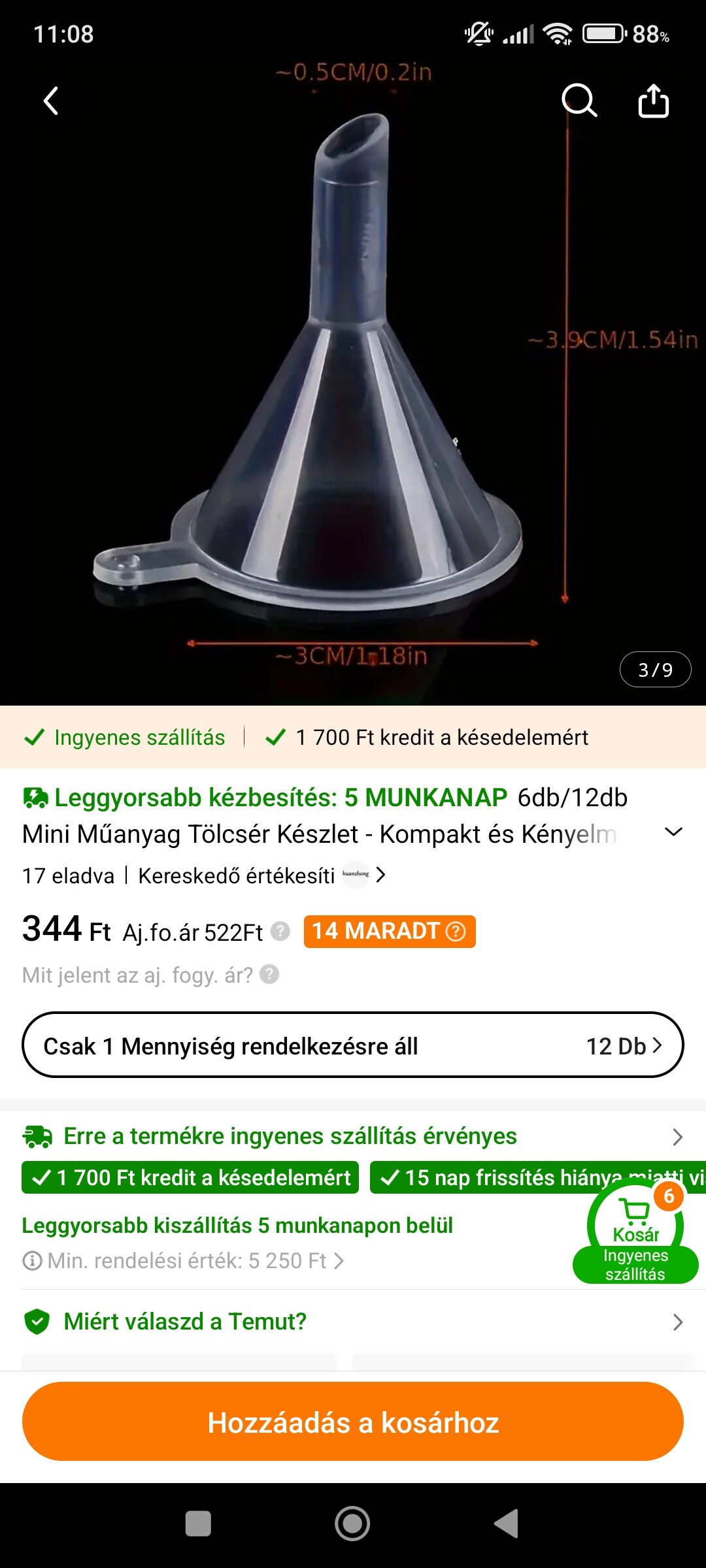Tap Hozzáadás a kosárhoz button
The height and width of the screenshot is (1568, 706).
pyautogui.click(x=353, y=1422)
